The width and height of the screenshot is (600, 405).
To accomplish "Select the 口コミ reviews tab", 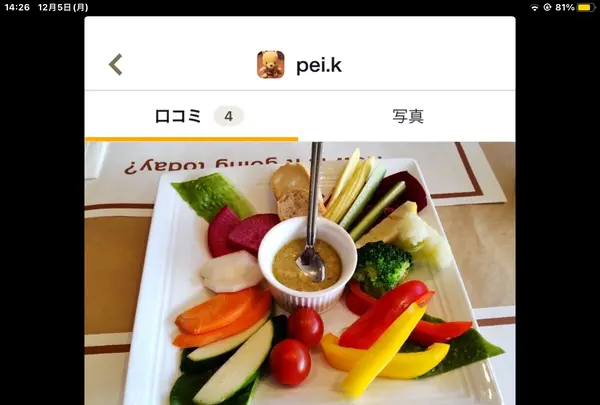I will coord(192,116).
